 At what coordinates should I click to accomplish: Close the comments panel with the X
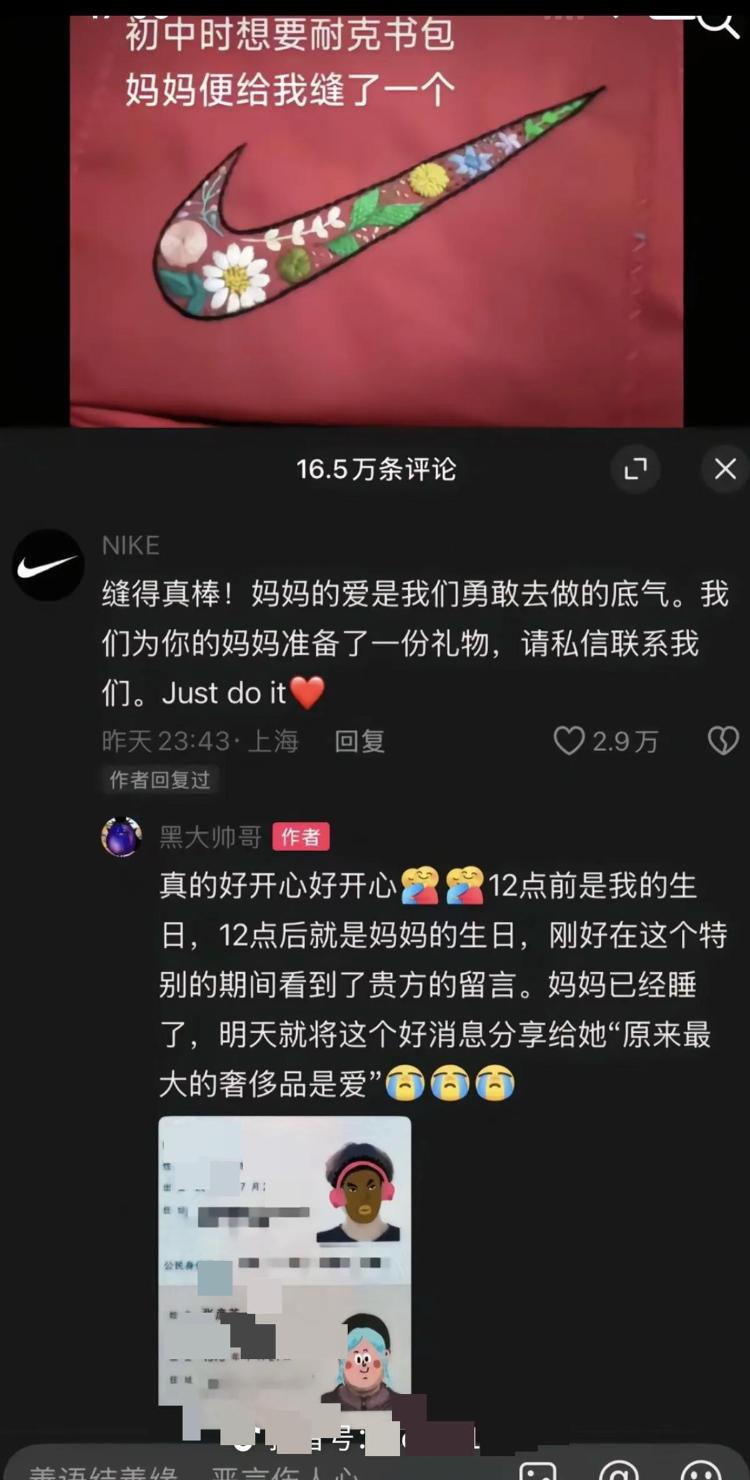[x=723, y=469]
